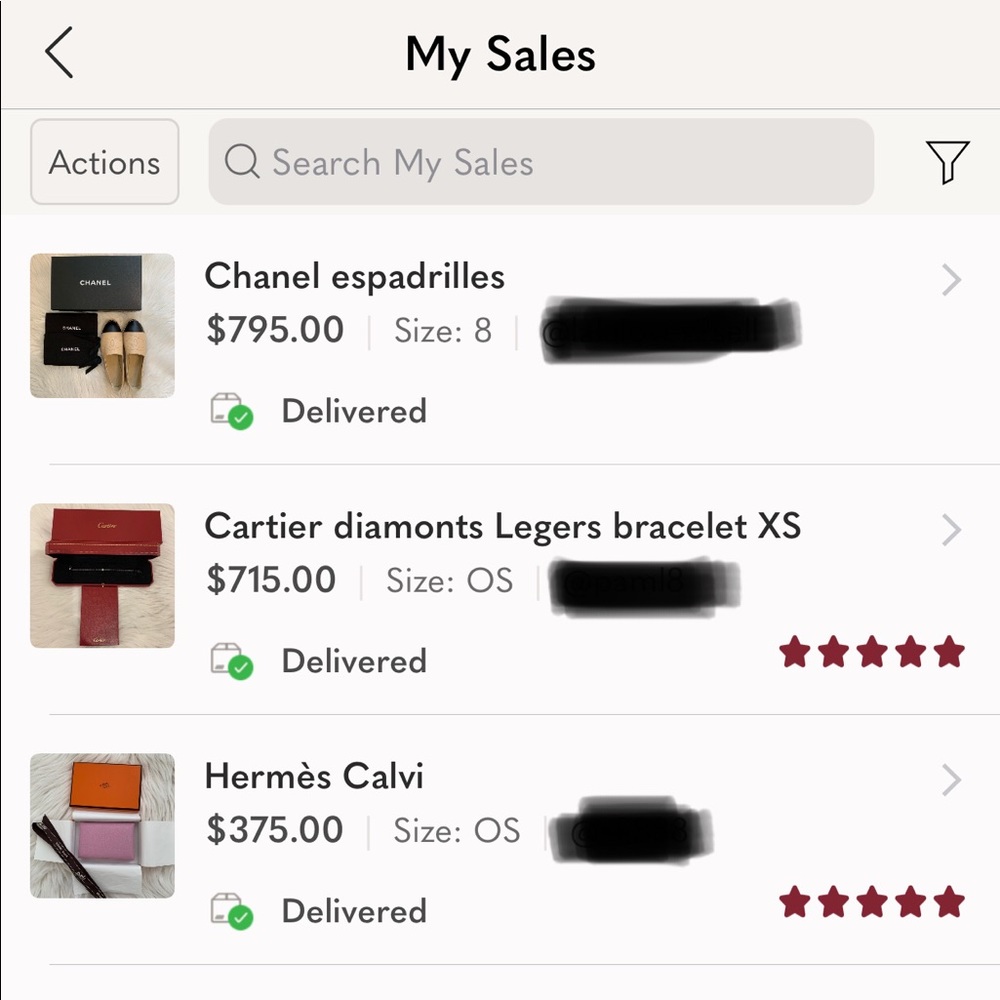This screenshot has height=1000, width=1000.
Task: Open the Actions button
Action: point(105,162)
